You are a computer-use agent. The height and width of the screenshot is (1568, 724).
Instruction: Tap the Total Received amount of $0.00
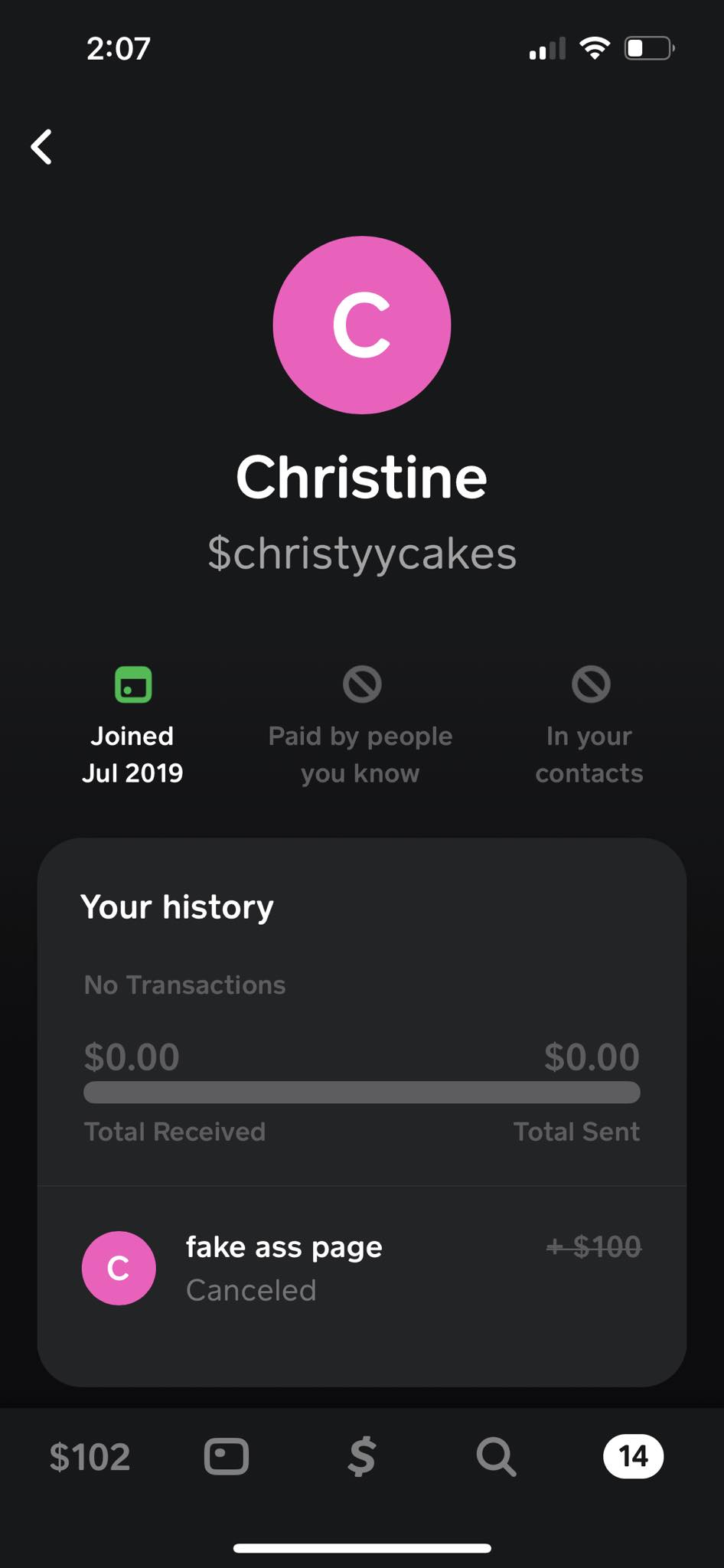(x=131, y=1057)
